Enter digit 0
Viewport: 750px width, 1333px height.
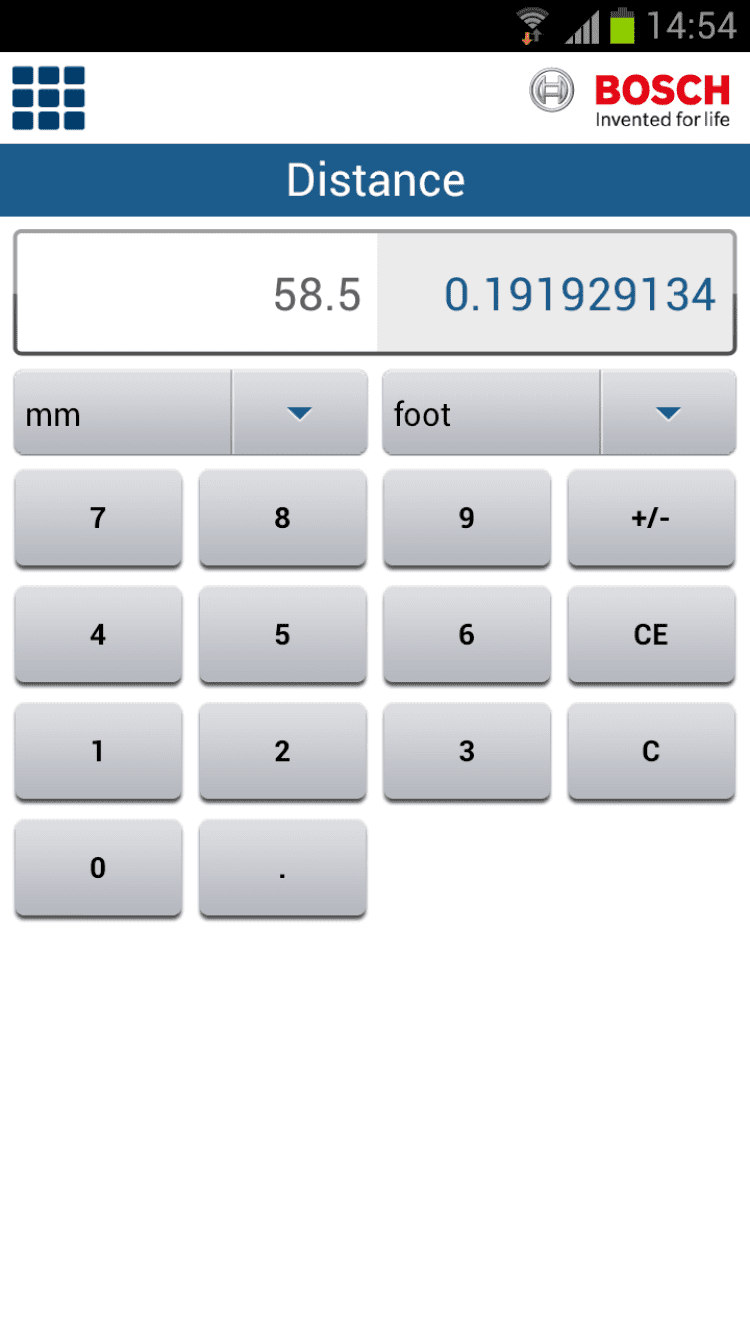tap(98, 868)
